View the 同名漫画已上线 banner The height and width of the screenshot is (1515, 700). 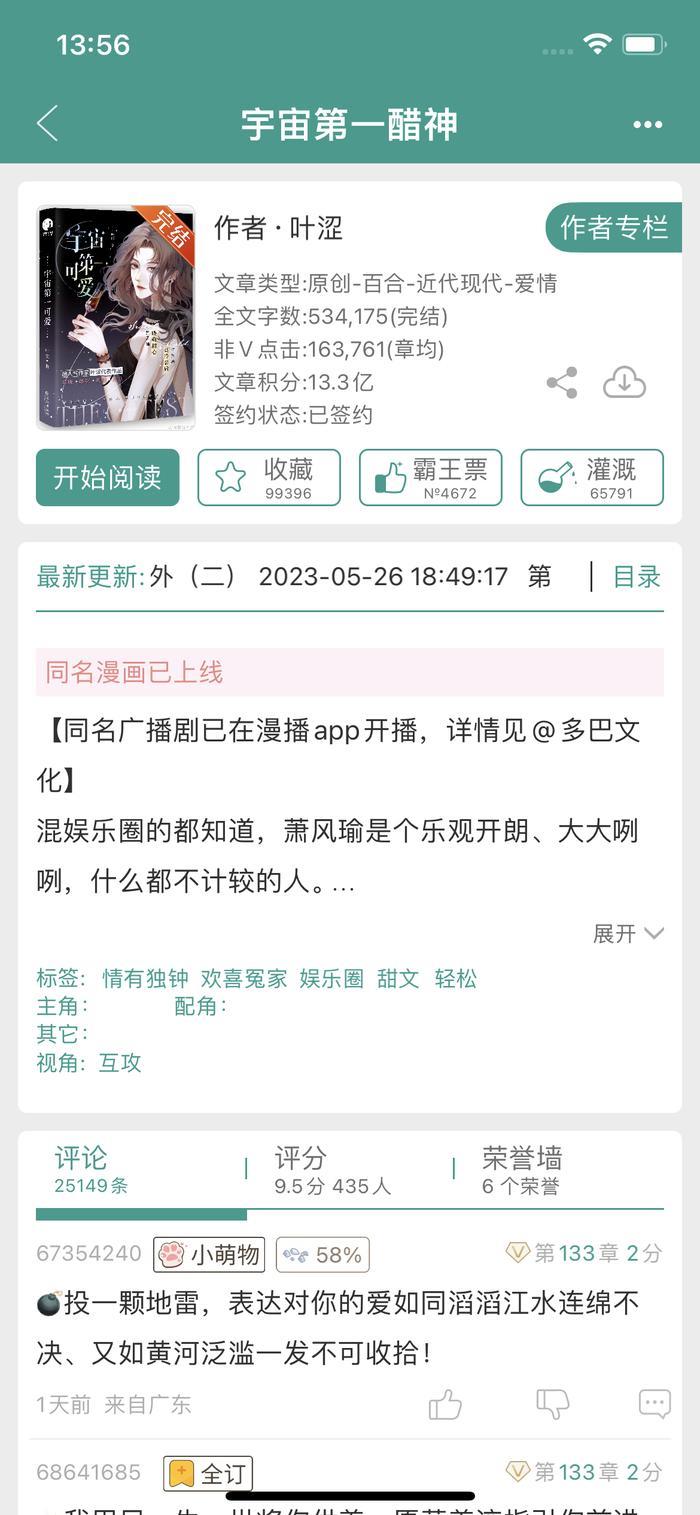(350, 672)
